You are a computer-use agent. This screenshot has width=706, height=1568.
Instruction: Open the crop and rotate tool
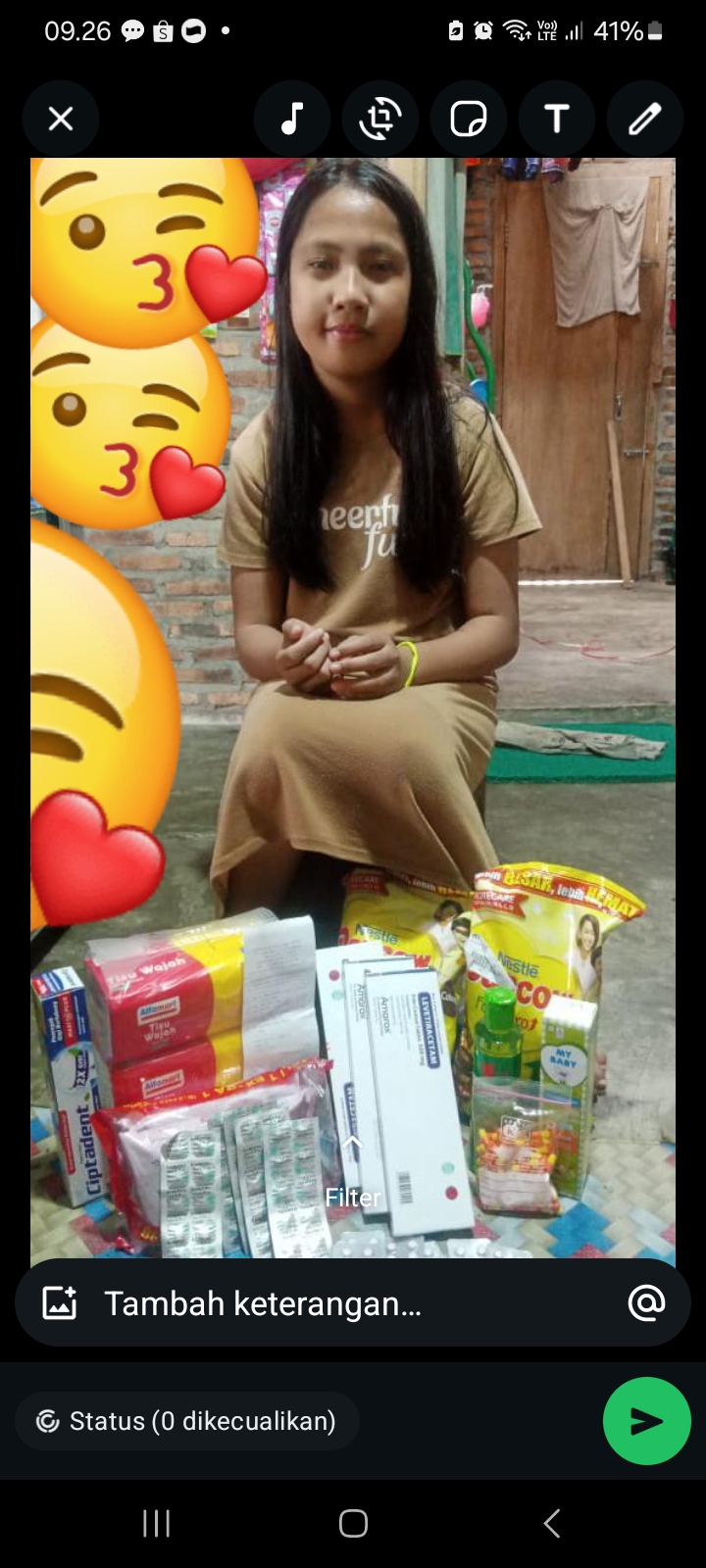click(x=380, y=119)
